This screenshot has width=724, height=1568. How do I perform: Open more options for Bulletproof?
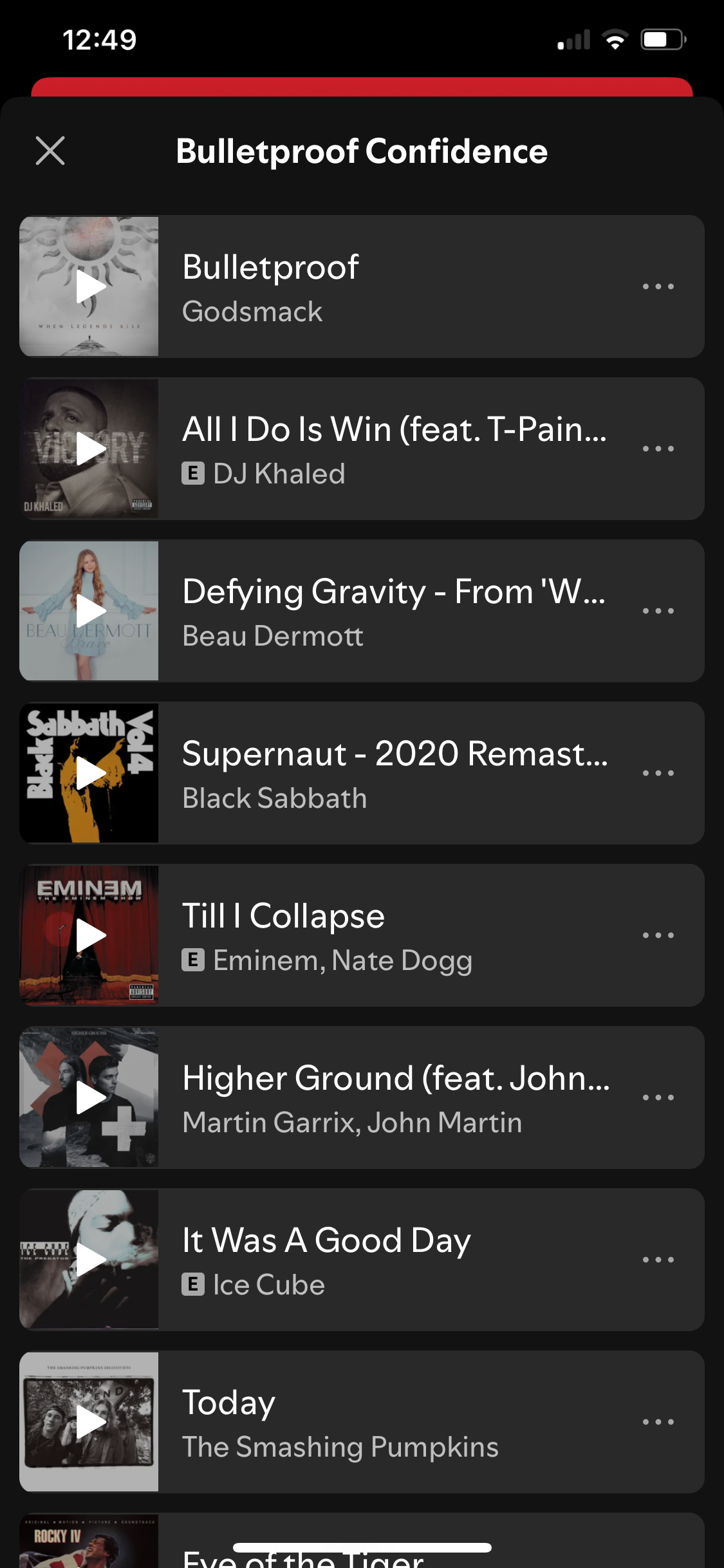(658, 286)
